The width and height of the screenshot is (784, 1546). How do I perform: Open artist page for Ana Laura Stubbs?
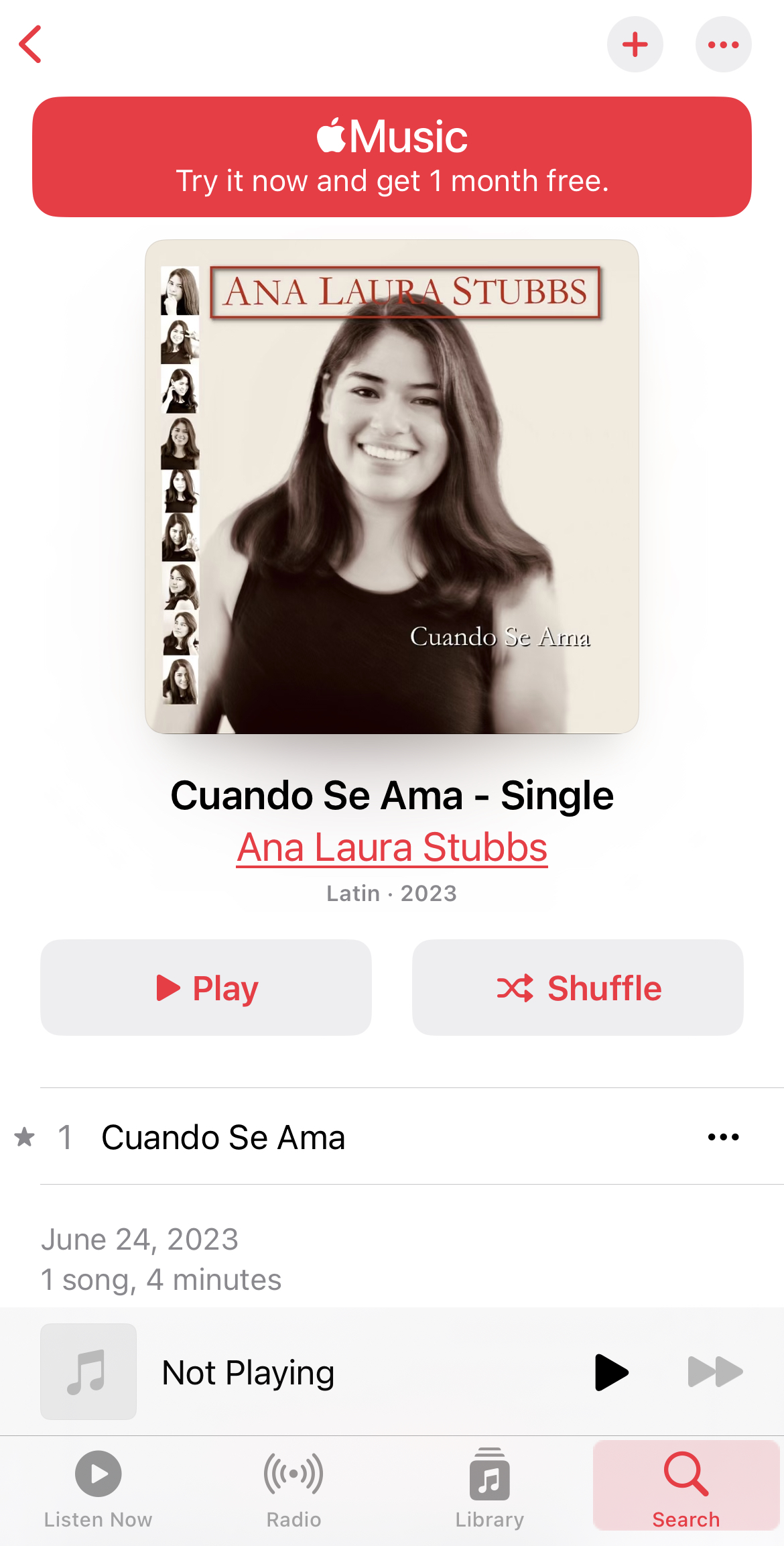[x=392, y=847]
